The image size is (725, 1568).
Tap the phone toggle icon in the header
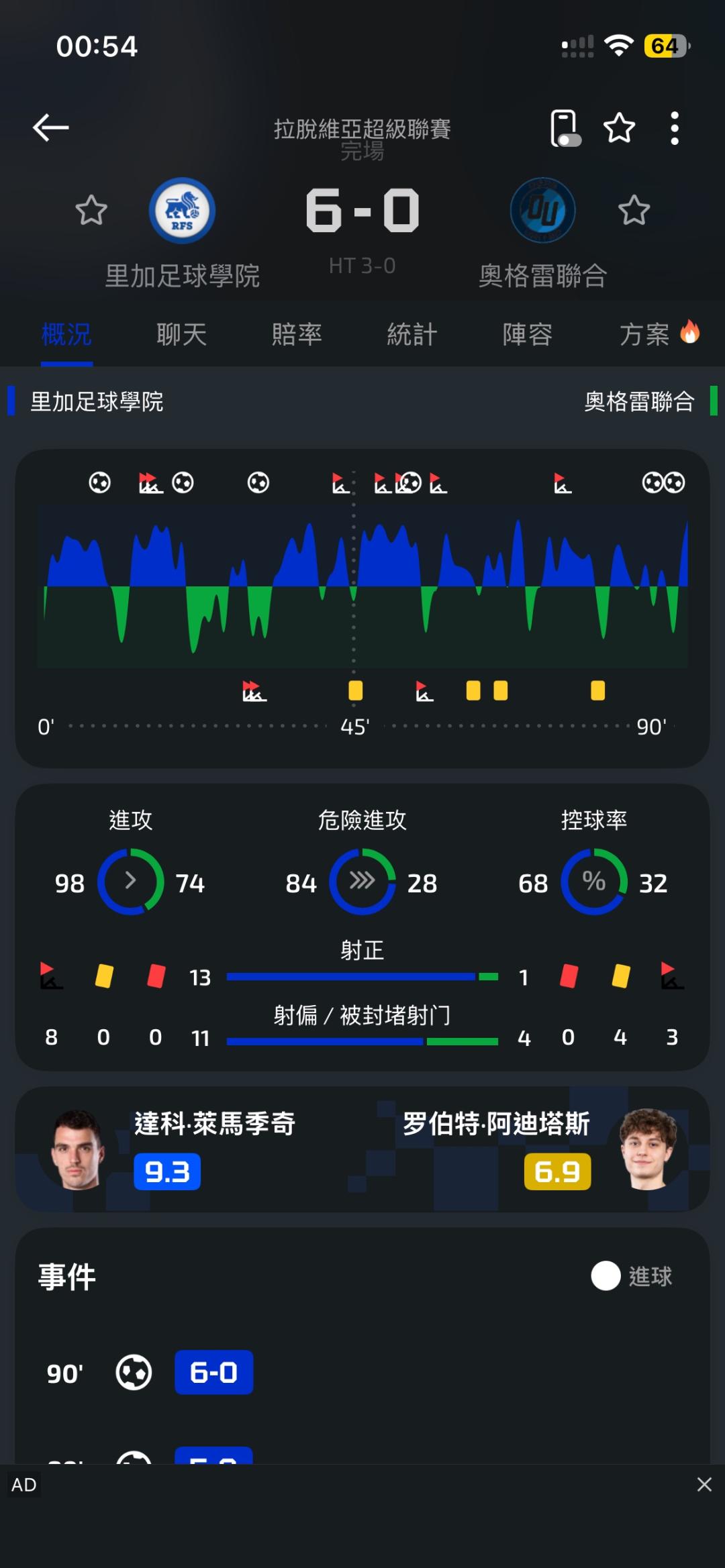[x=565, y=127]
